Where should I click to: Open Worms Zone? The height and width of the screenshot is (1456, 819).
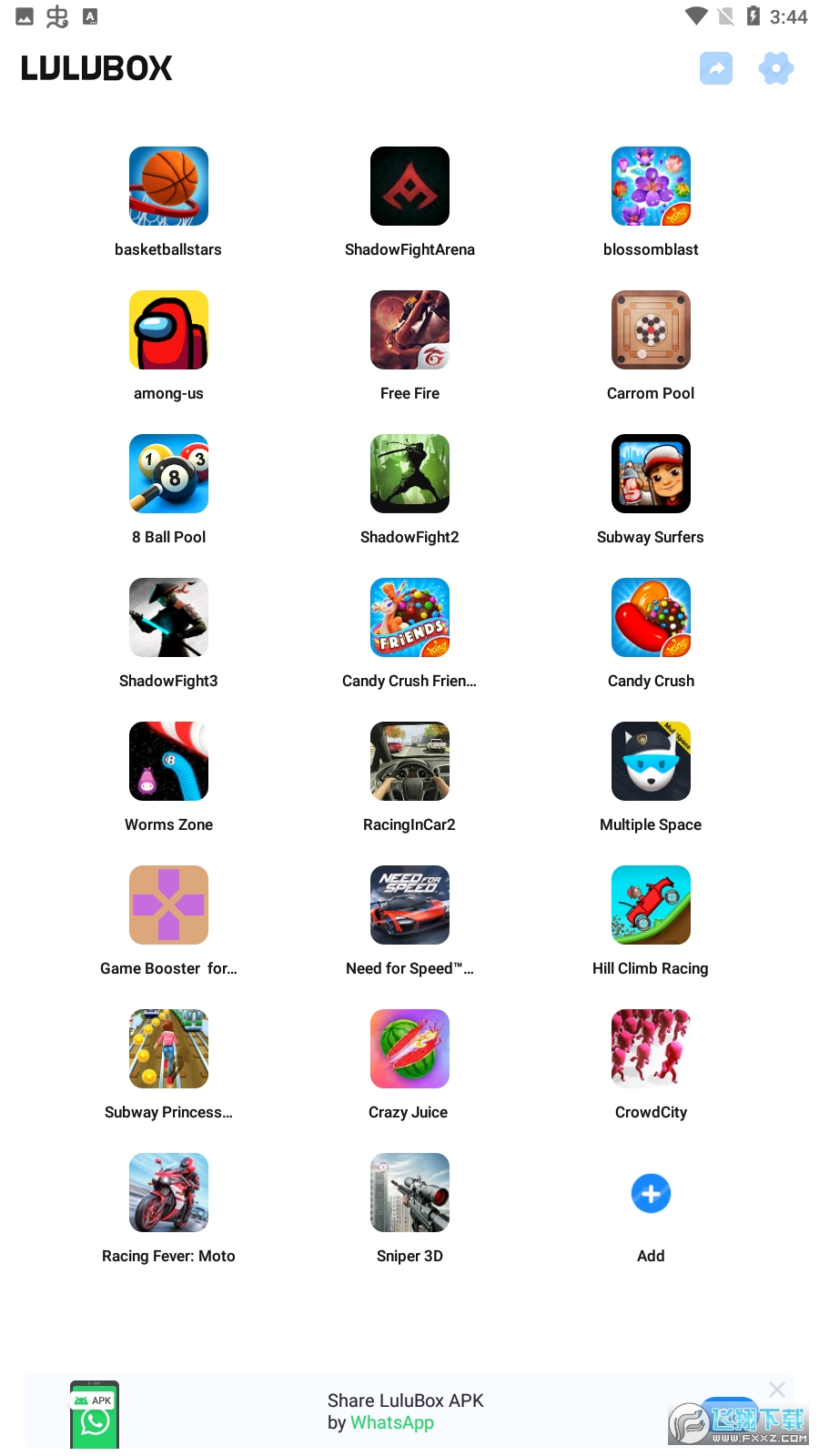168,762
